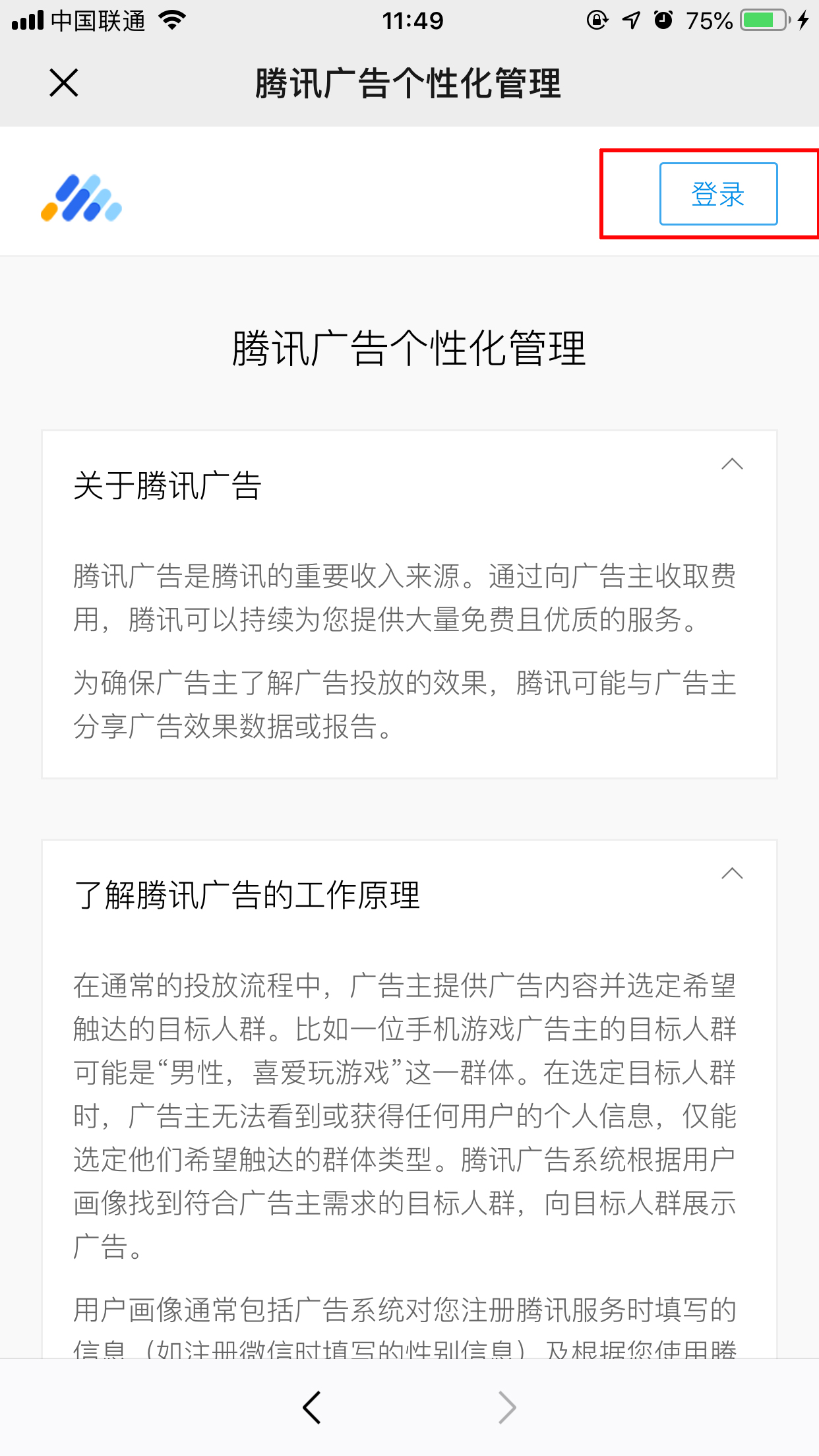
Task: Dismiss the page with the X button
Action: (x=64, y=83)
